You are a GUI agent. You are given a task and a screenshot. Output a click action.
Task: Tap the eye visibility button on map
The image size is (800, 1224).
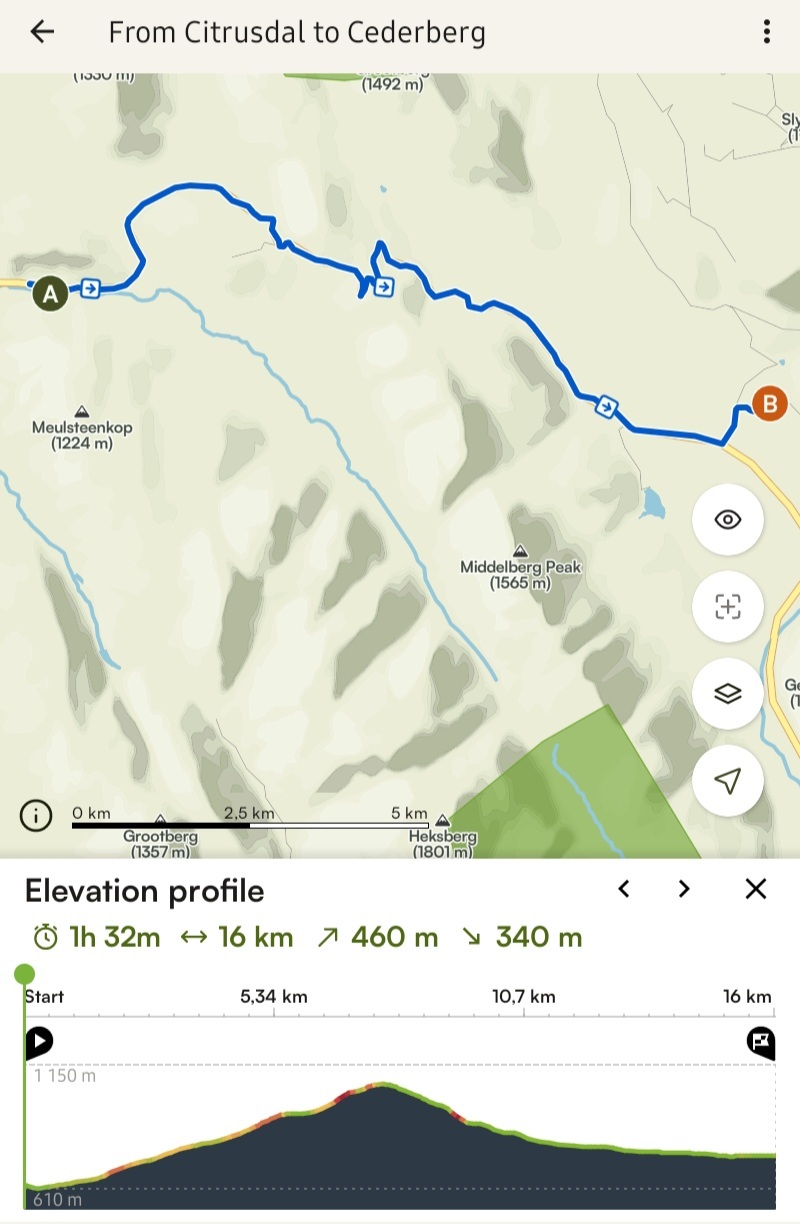click(728, 519)
